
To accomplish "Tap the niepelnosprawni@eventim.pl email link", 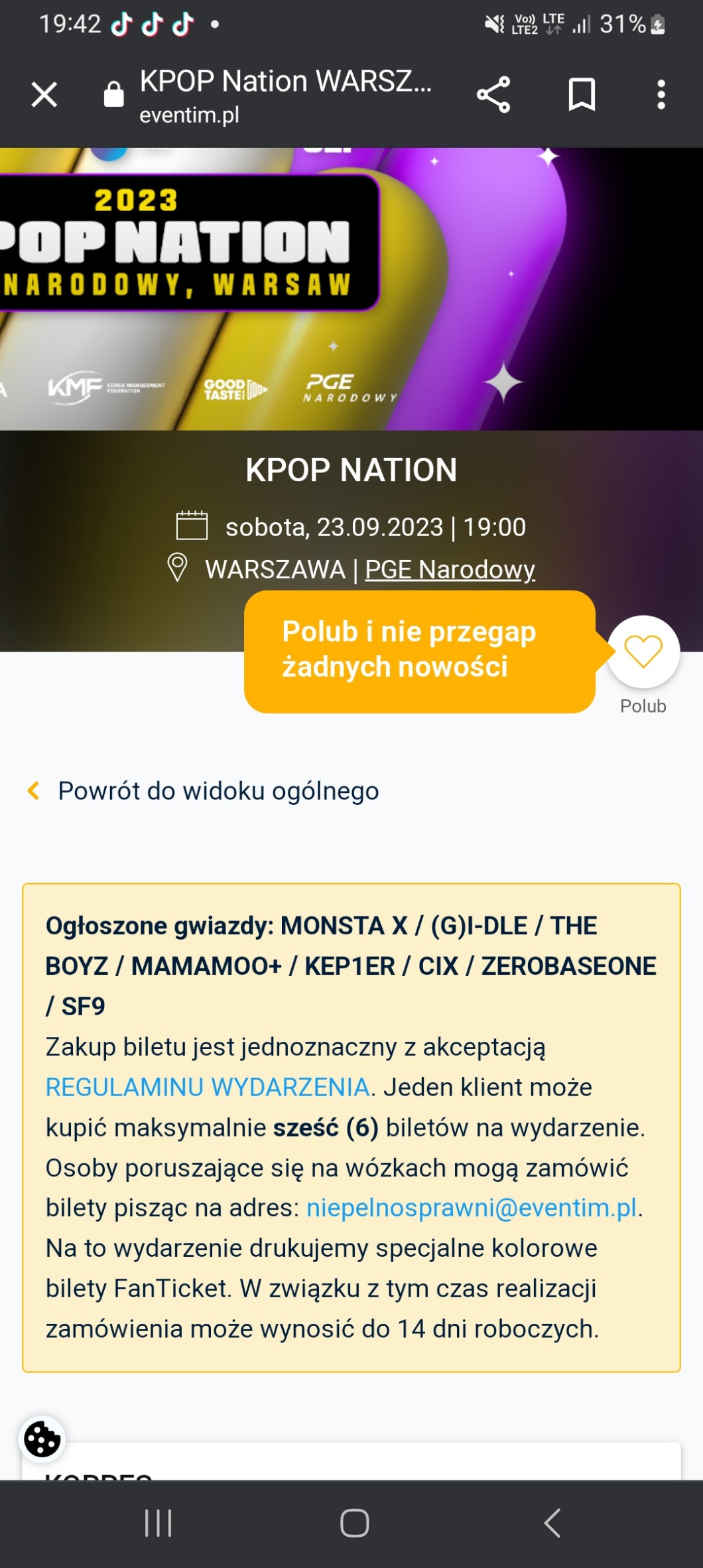I will (x=472, y=1208).
